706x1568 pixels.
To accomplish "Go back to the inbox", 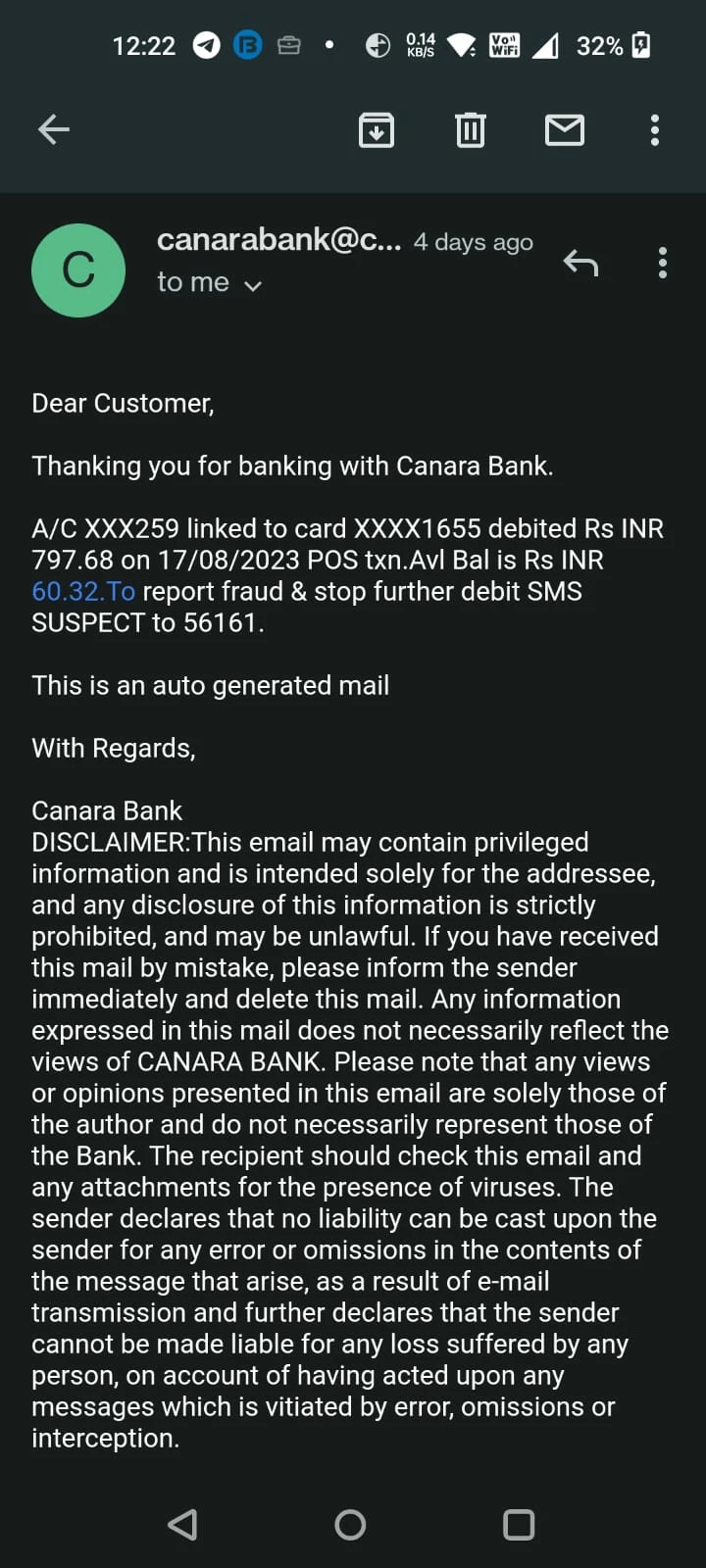I will coord(54,129).
